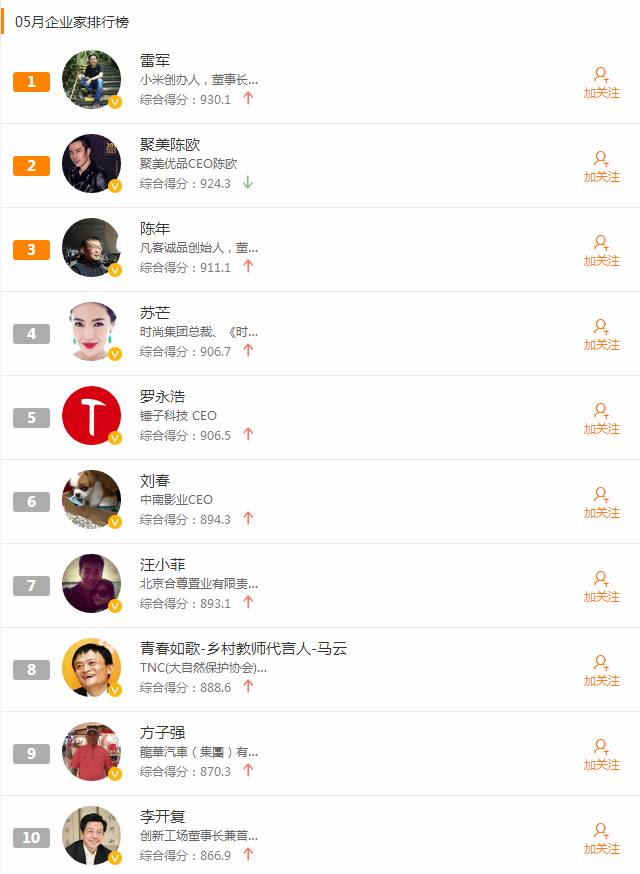Screen dimensions: 640x874
Task: Open 汪小菲's profile name link
Action: tap(162, 565)
